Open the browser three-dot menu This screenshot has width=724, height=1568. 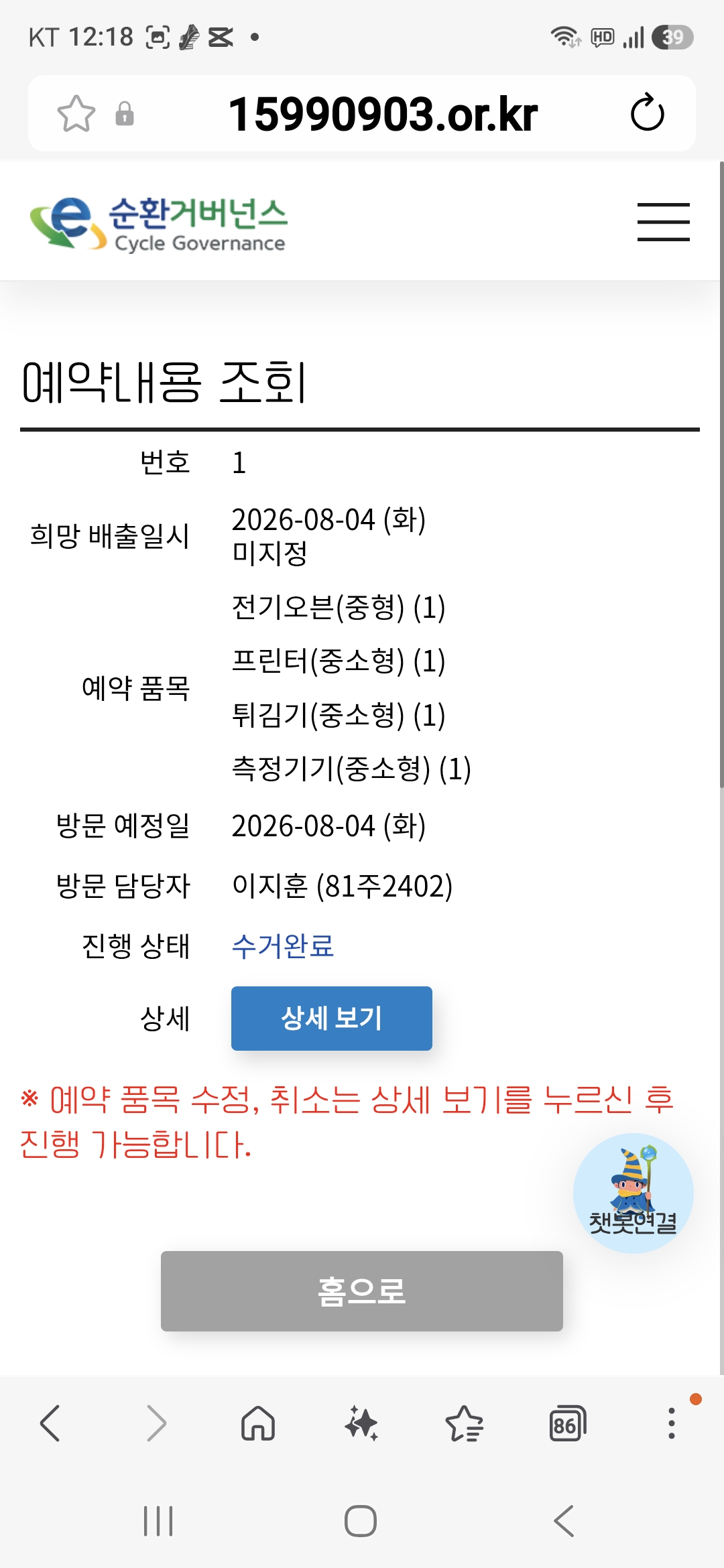pos(671,1423)
